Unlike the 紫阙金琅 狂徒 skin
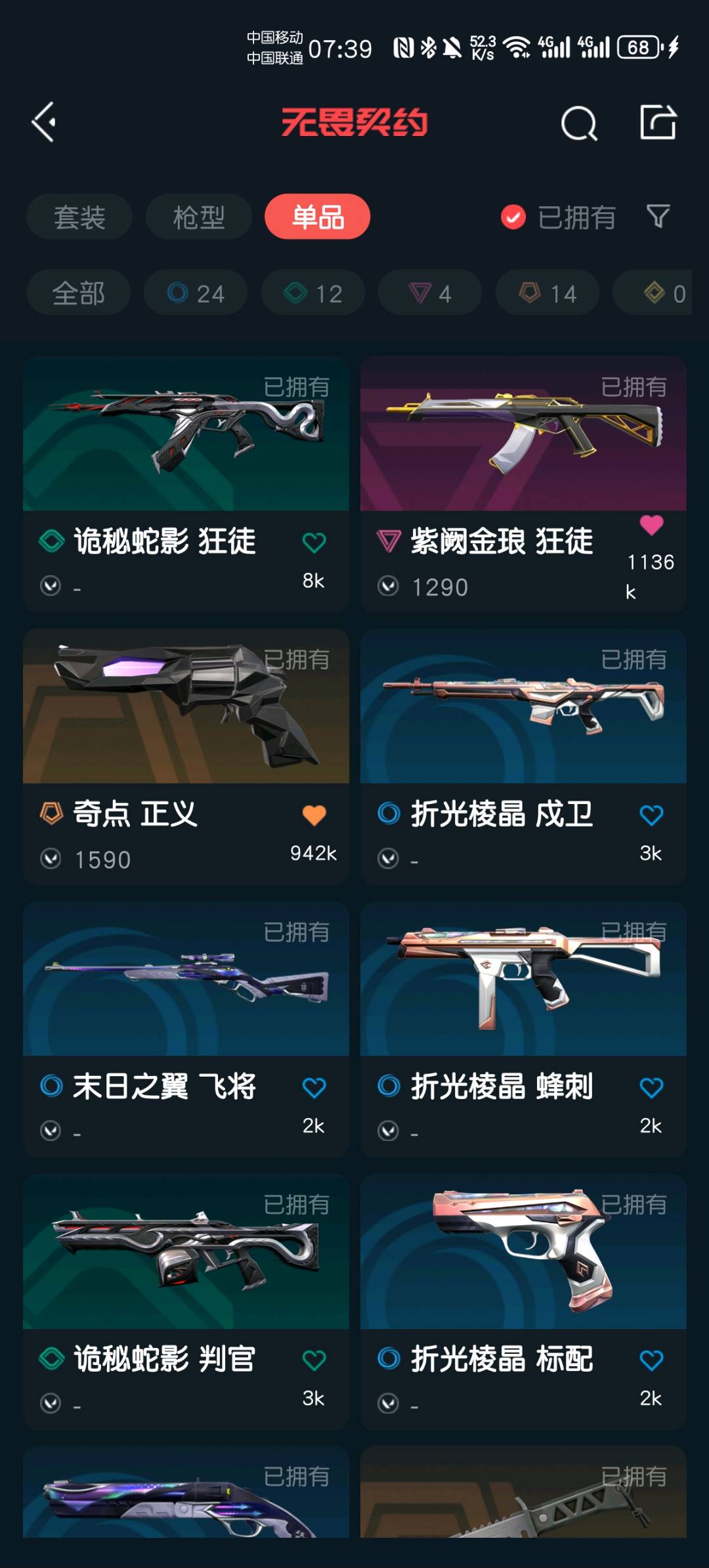The height and width of the screenshot is (1568, 709). click(651, 525)
